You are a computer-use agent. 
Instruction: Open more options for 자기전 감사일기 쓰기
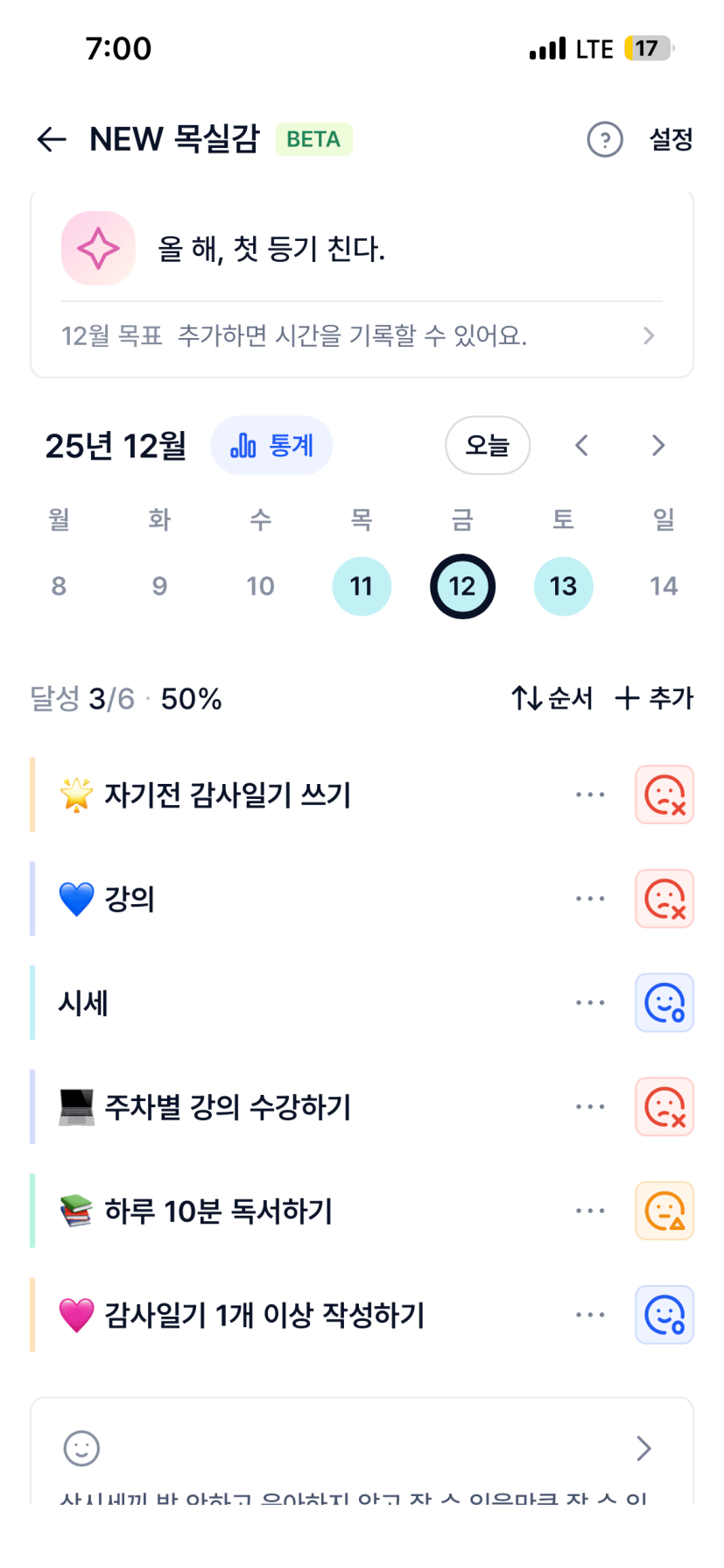click(x=590, y=795)
